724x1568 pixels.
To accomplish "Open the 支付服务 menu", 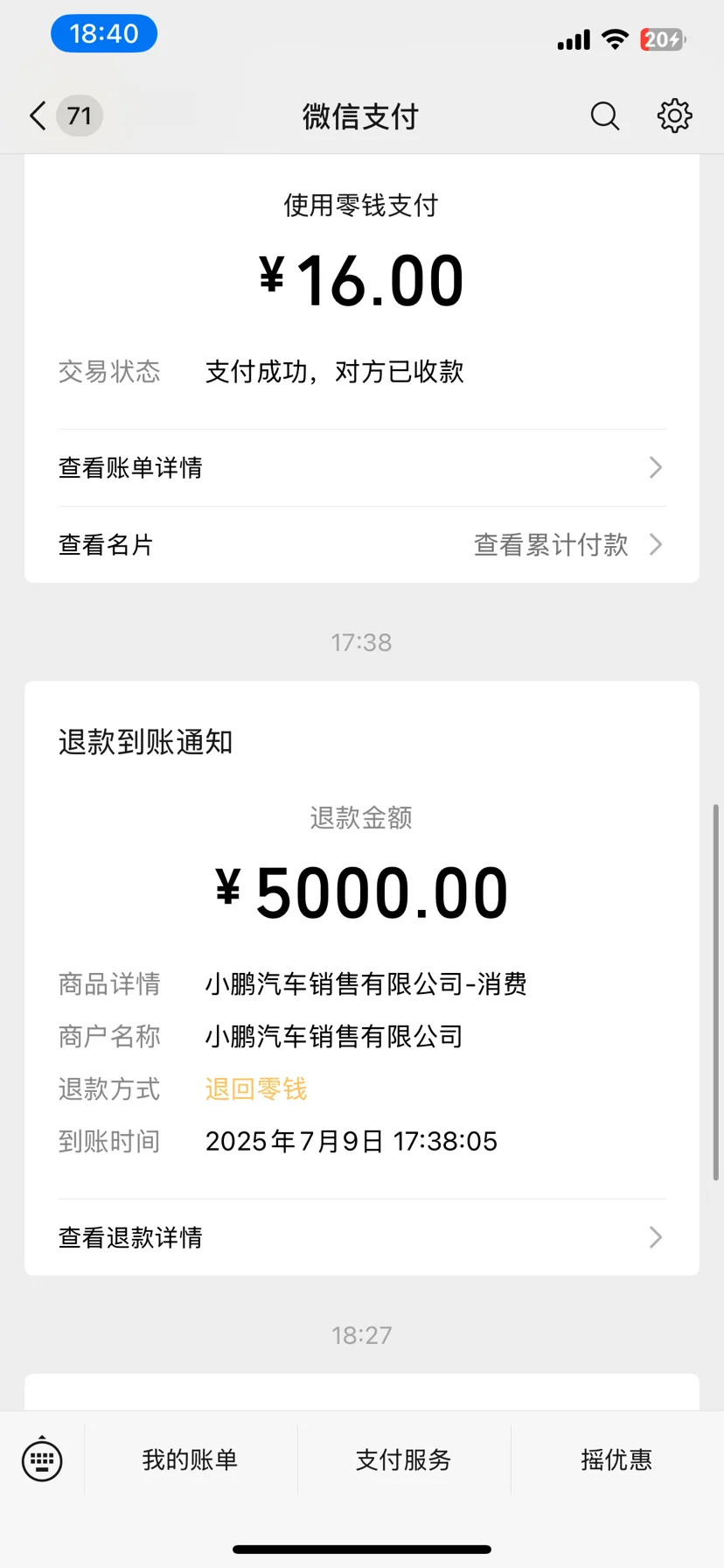I will point(404,1459).
